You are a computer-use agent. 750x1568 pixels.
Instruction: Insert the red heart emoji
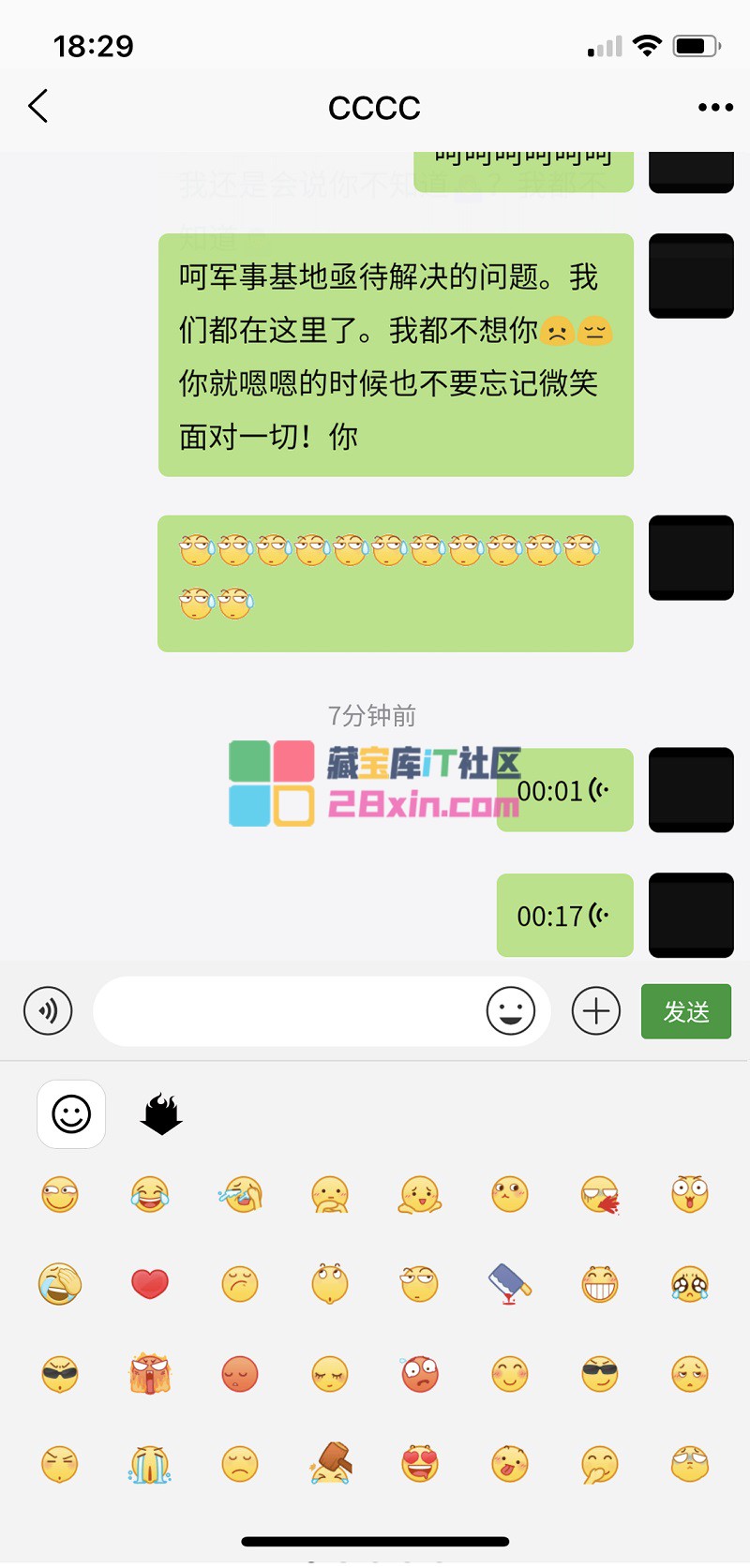150,1284
